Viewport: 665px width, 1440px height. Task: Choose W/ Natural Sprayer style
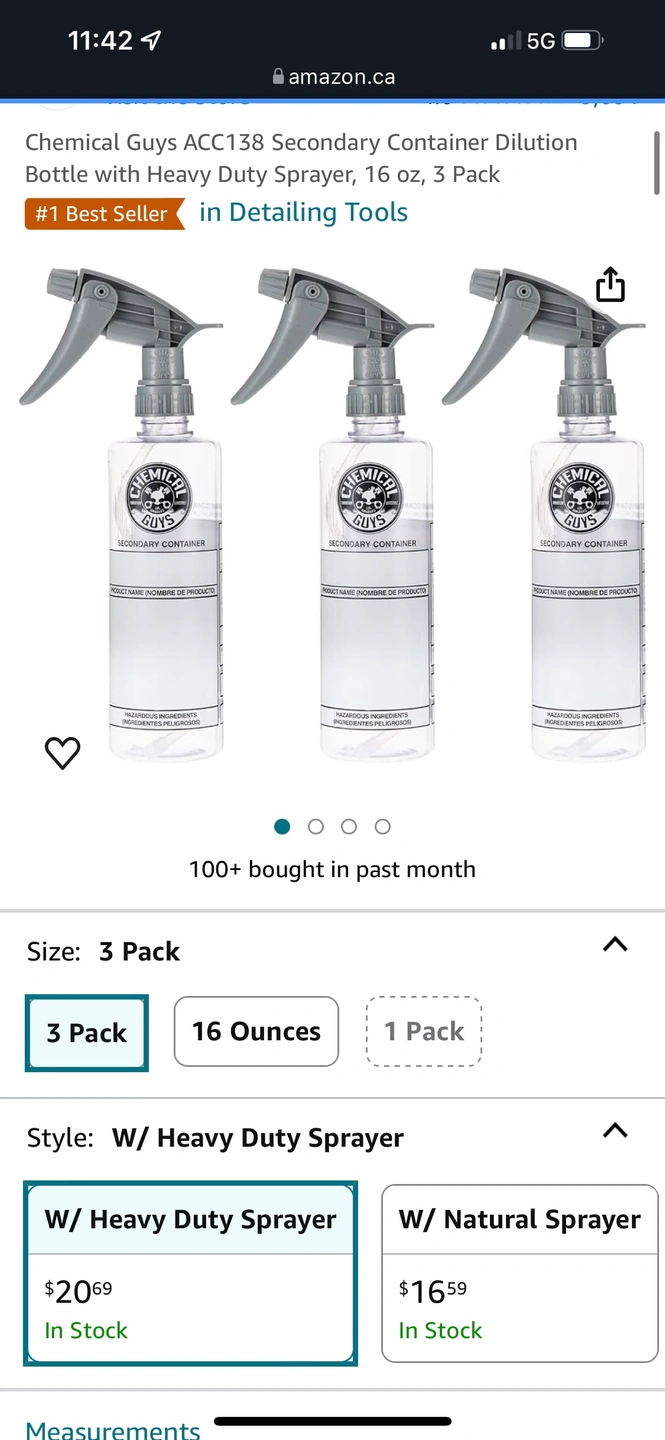pyautogui.click(x=519, y=1273)
